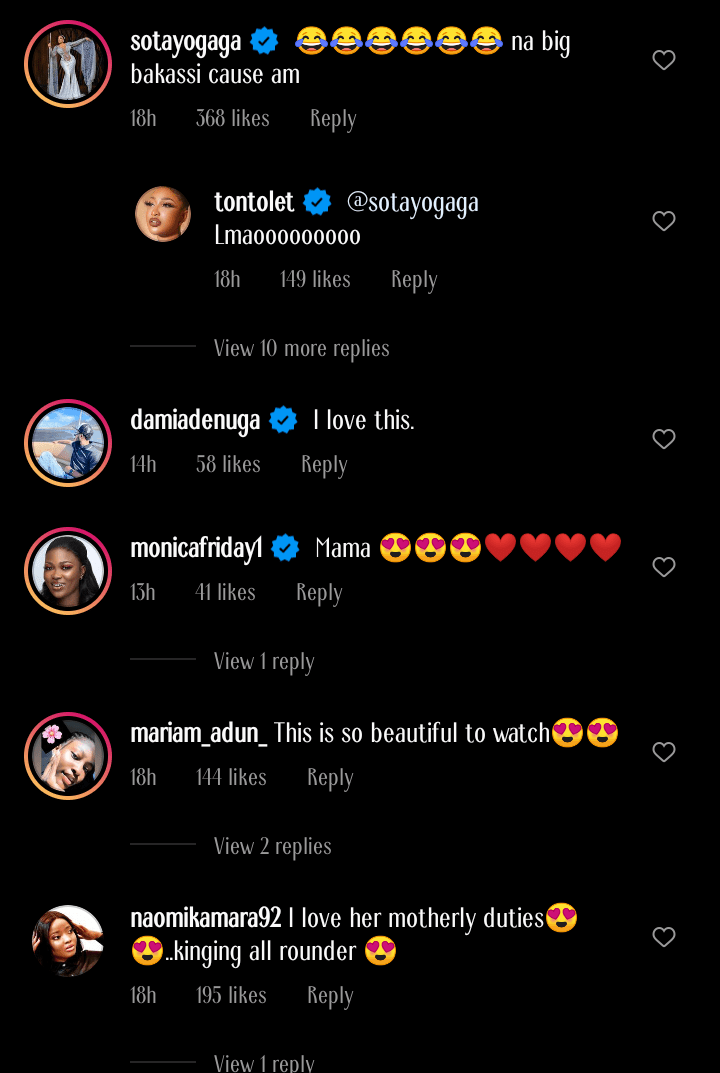Like sotayogaga's comment
720x1073 pixels.
click(x=664, y=61)
